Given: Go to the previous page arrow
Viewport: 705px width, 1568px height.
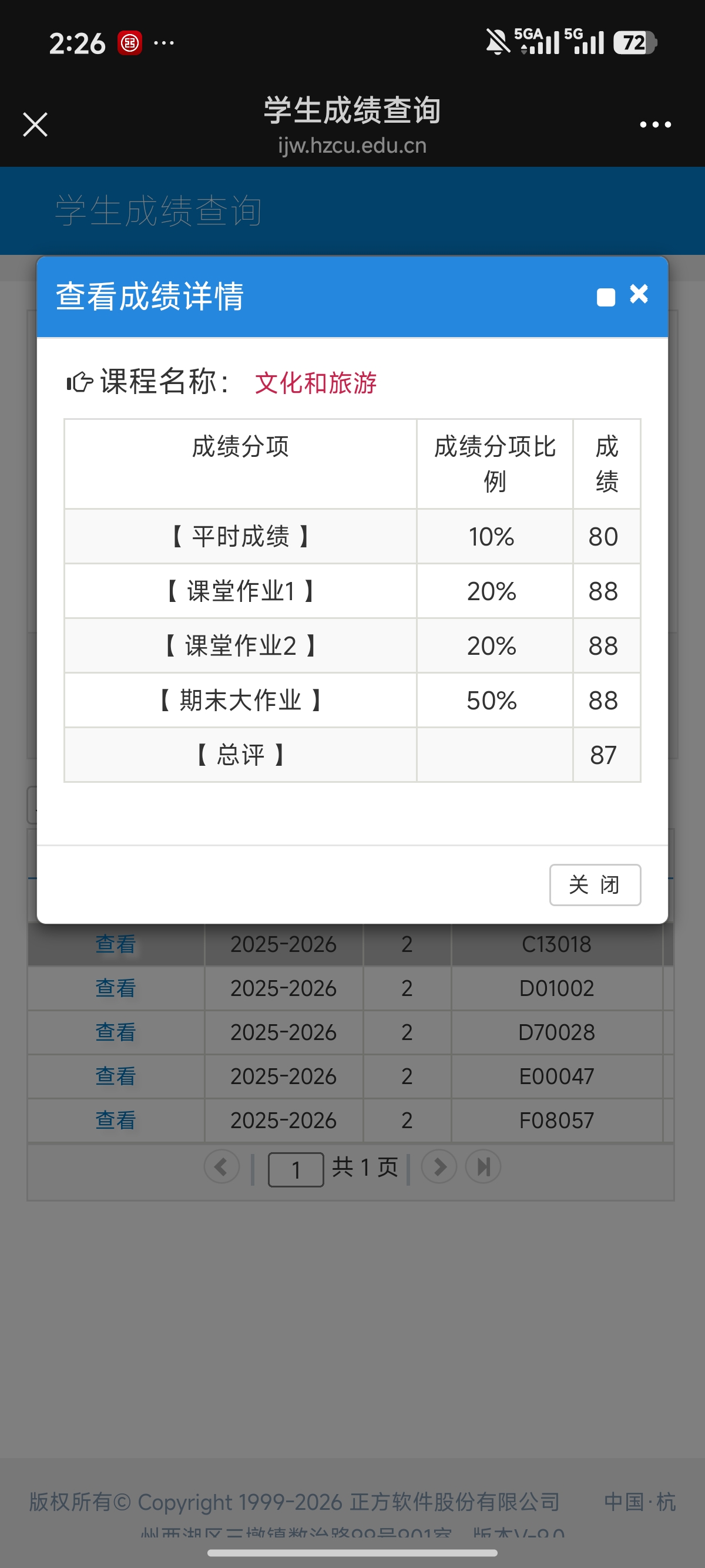Looking at the screenshot, I should (221, 1167).
